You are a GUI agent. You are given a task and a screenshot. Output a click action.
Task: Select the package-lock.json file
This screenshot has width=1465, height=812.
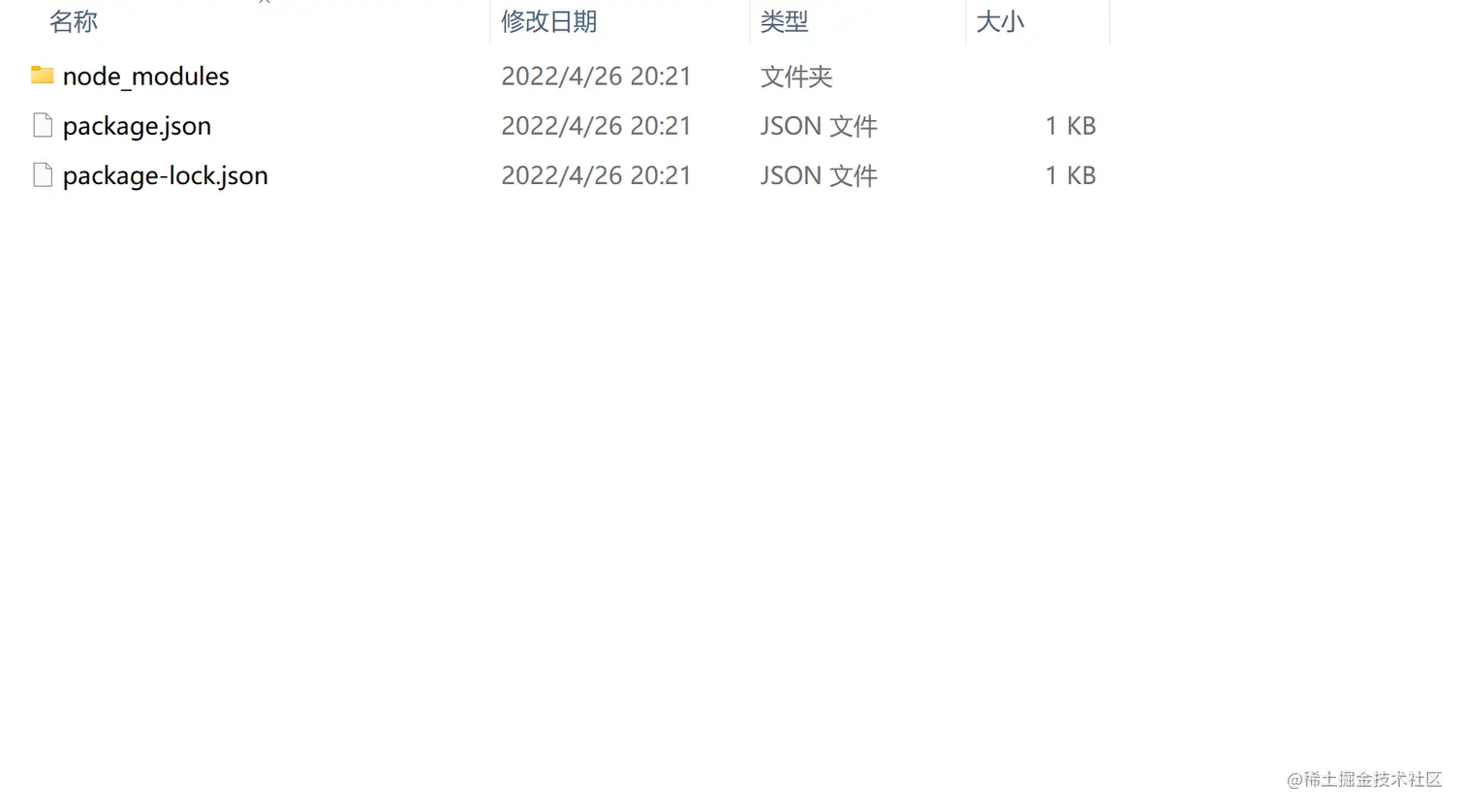(x=165, y=175)
